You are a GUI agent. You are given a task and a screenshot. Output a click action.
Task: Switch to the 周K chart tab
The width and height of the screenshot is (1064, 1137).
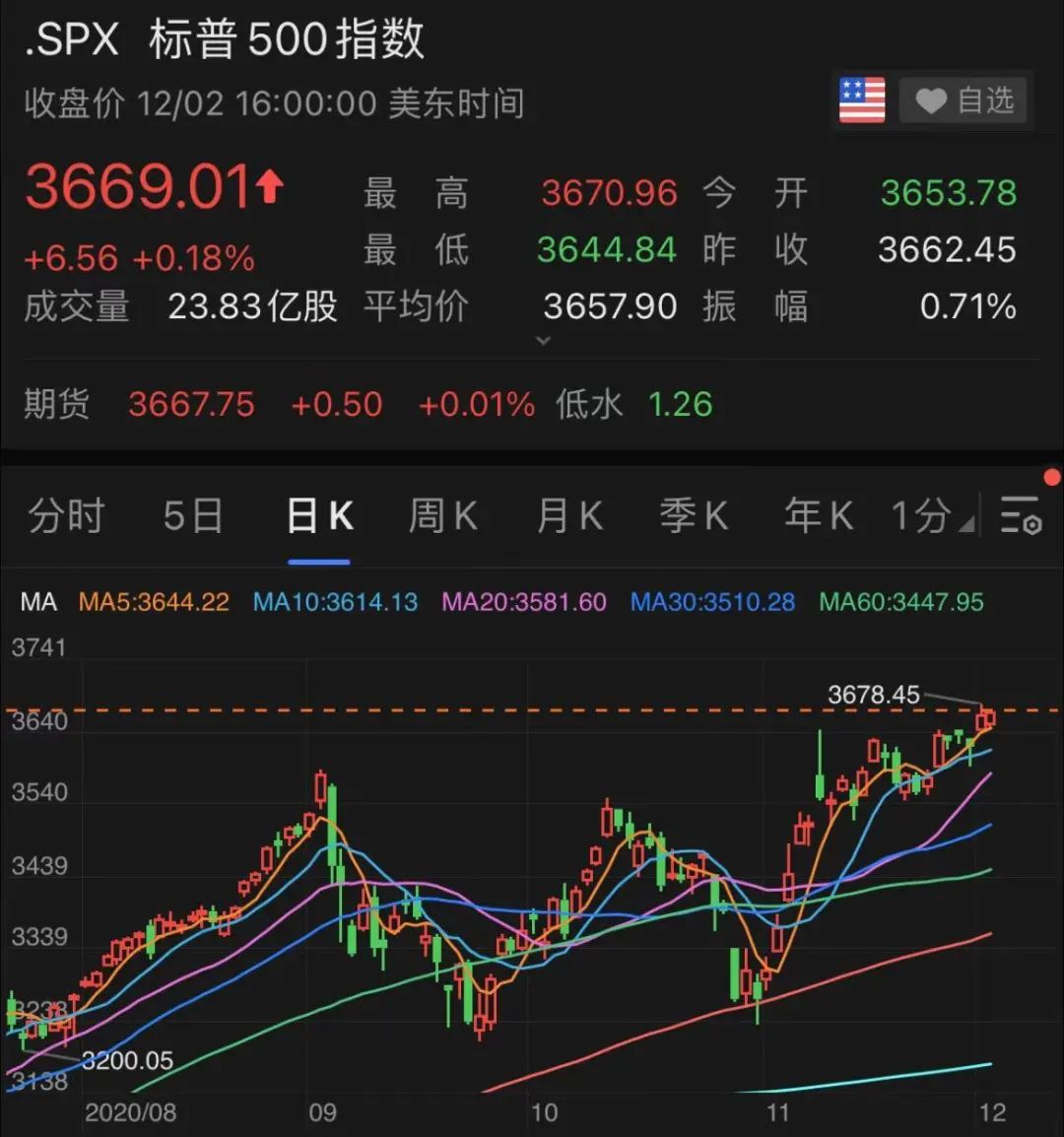tap(443, 516)
